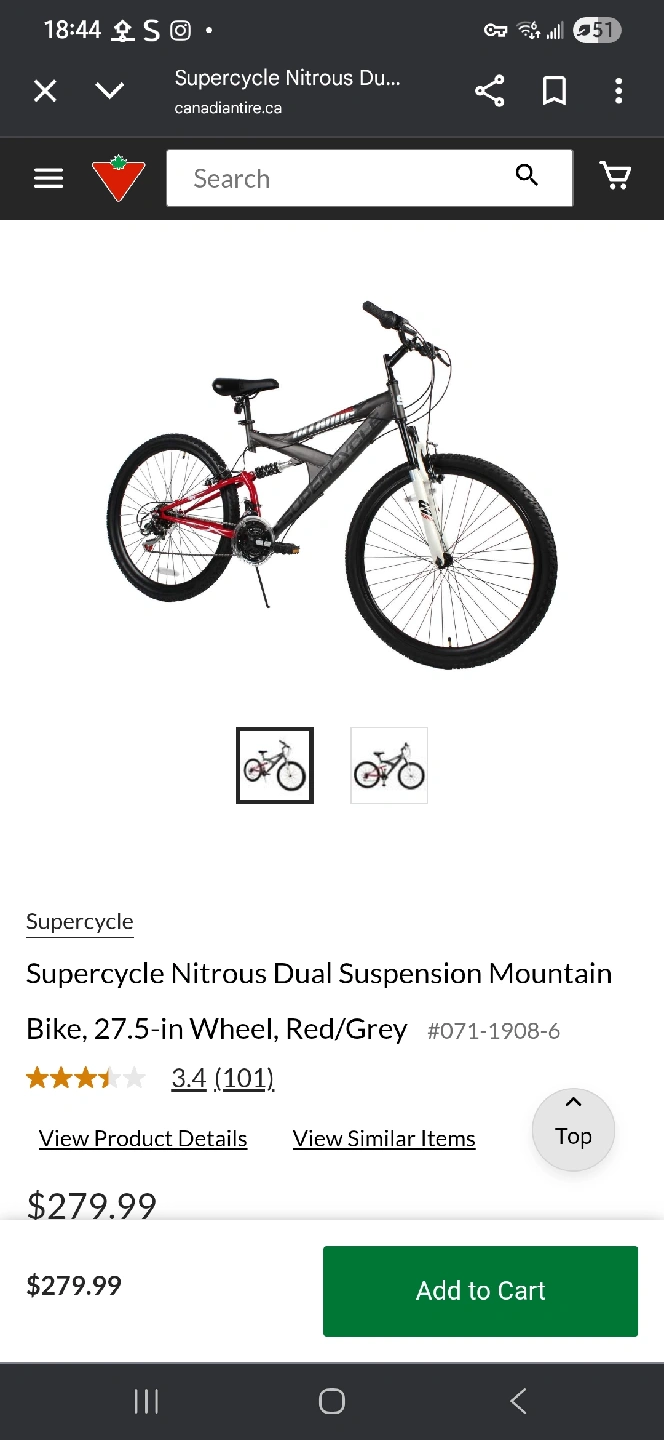Tap the Search input field
This screenshot has height=1440, width=664.
340,178
